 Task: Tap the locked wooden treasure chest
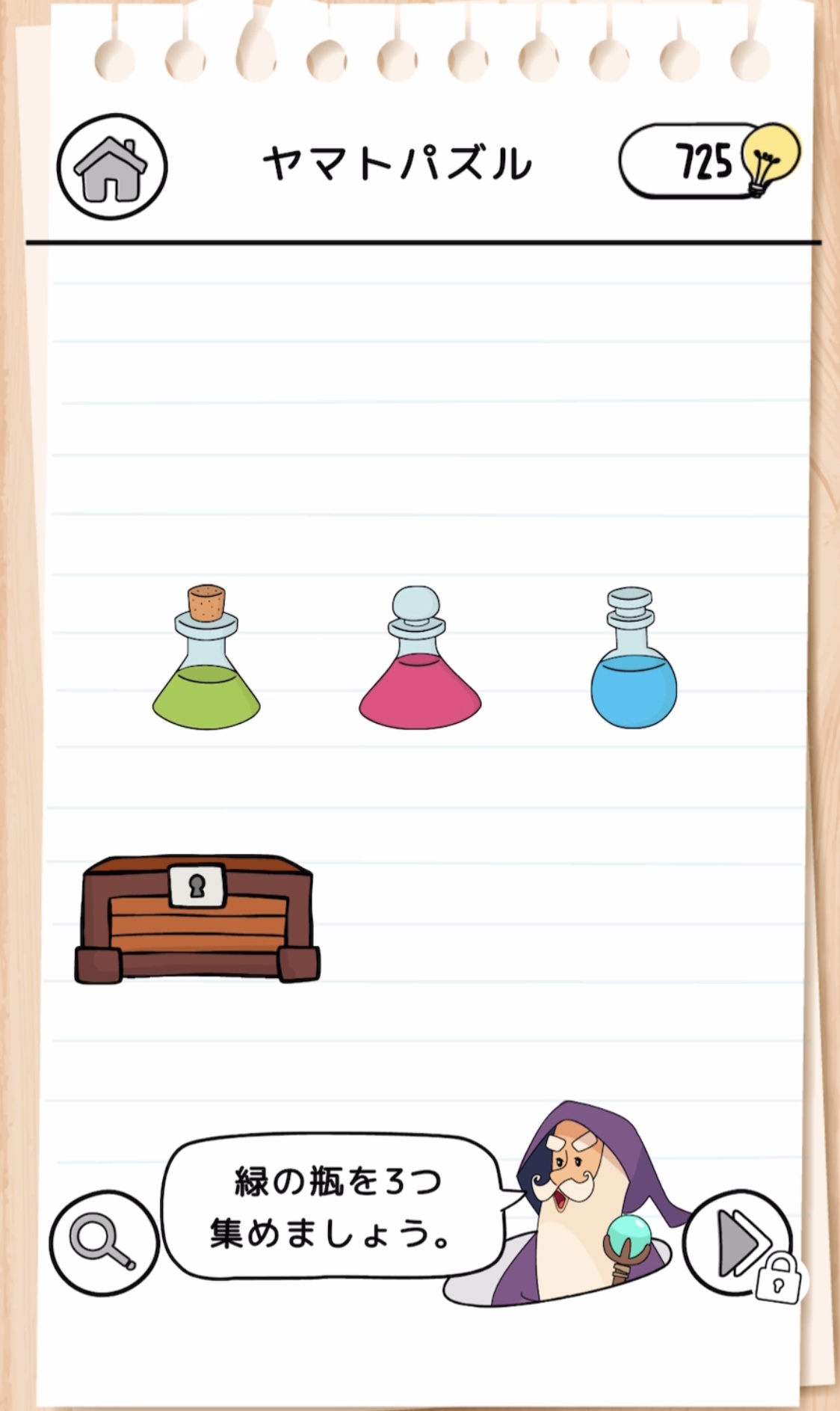tap(197, 919)
